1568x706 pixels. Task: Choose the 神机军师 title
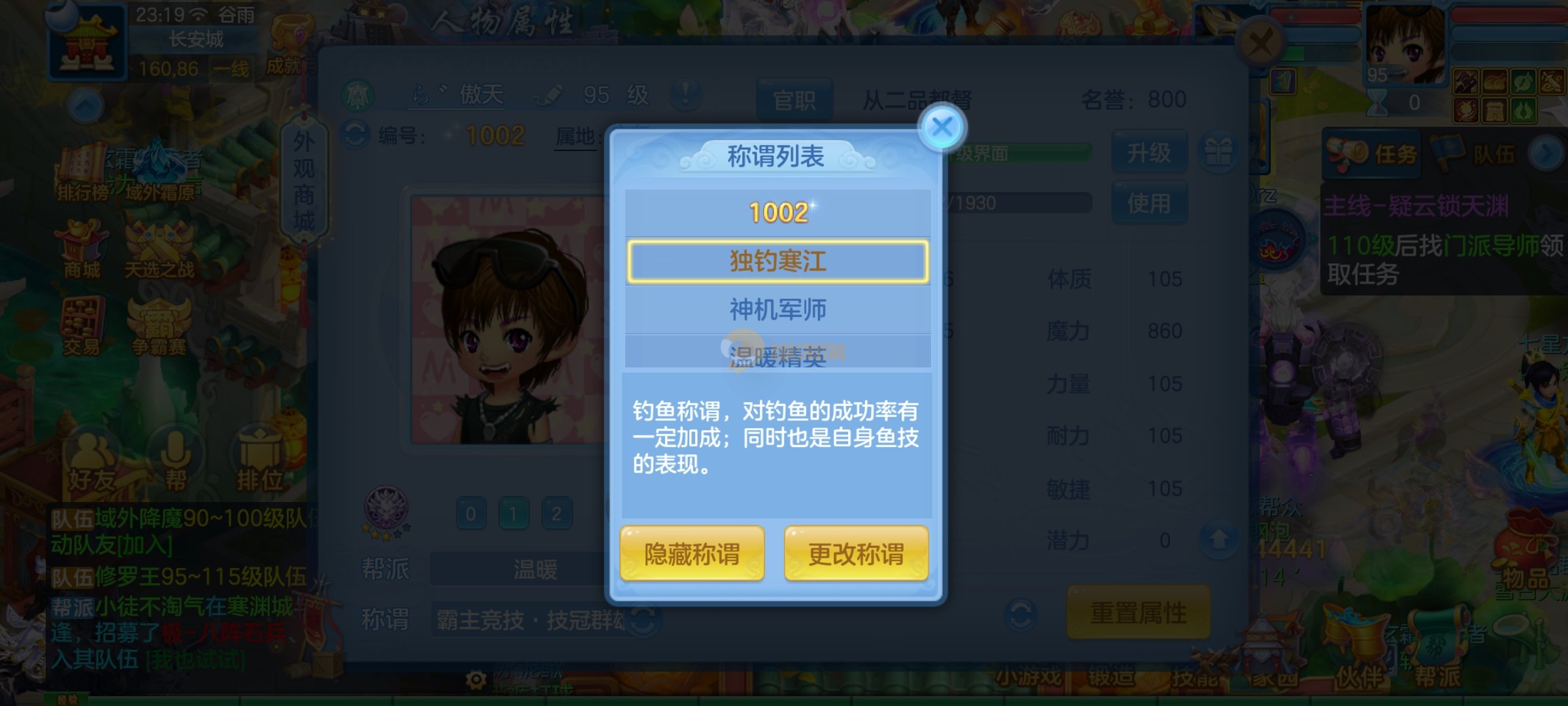click(777, 310)
